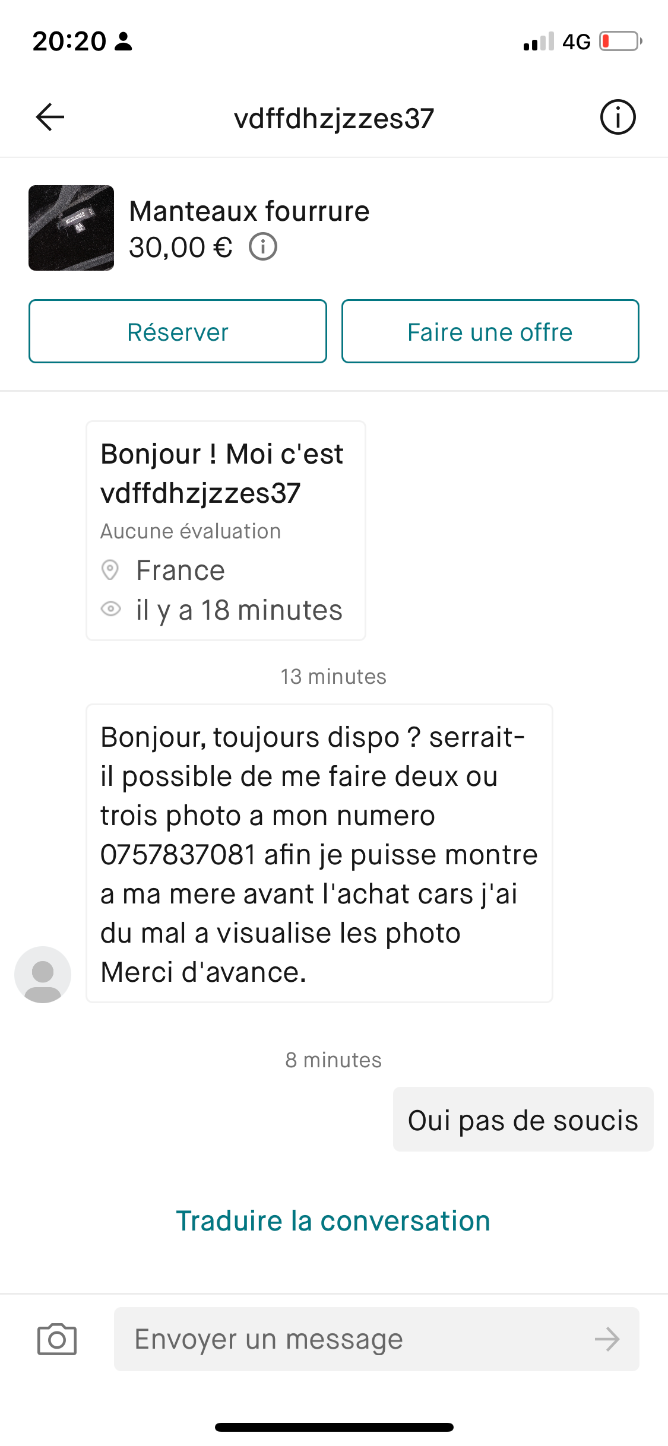Screen dimensions: 668x1446
Task: Tap the Réserver button
Action: tap(178, 332)
